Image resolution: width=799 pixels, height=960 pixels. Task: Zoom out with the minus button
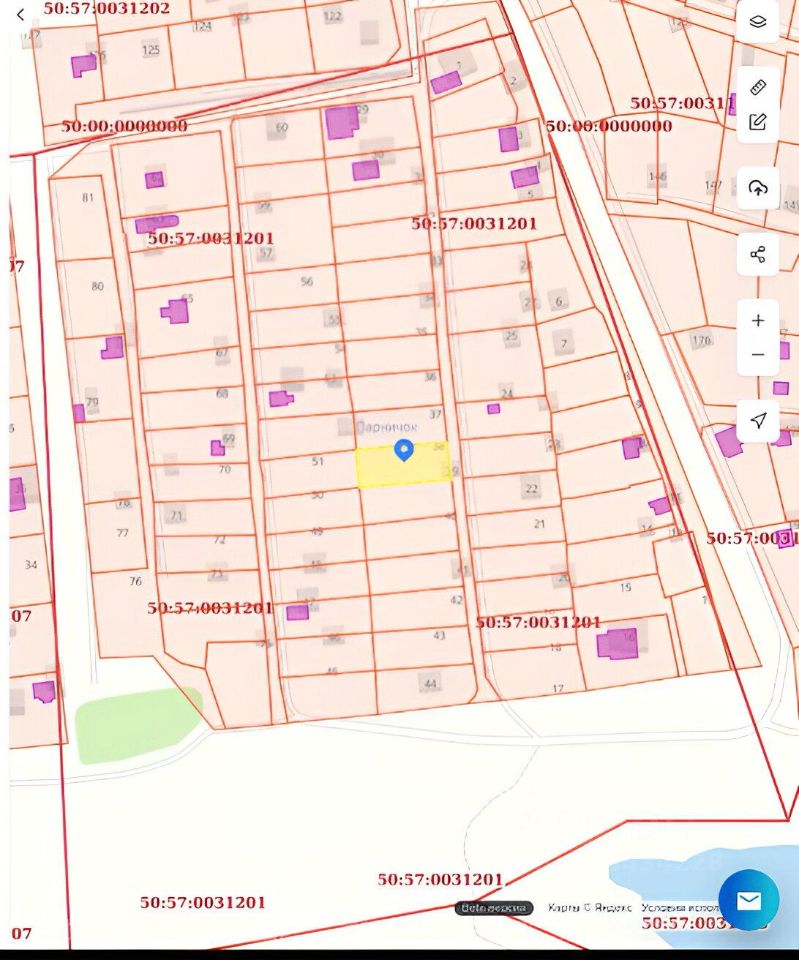[x=758, y=355]
